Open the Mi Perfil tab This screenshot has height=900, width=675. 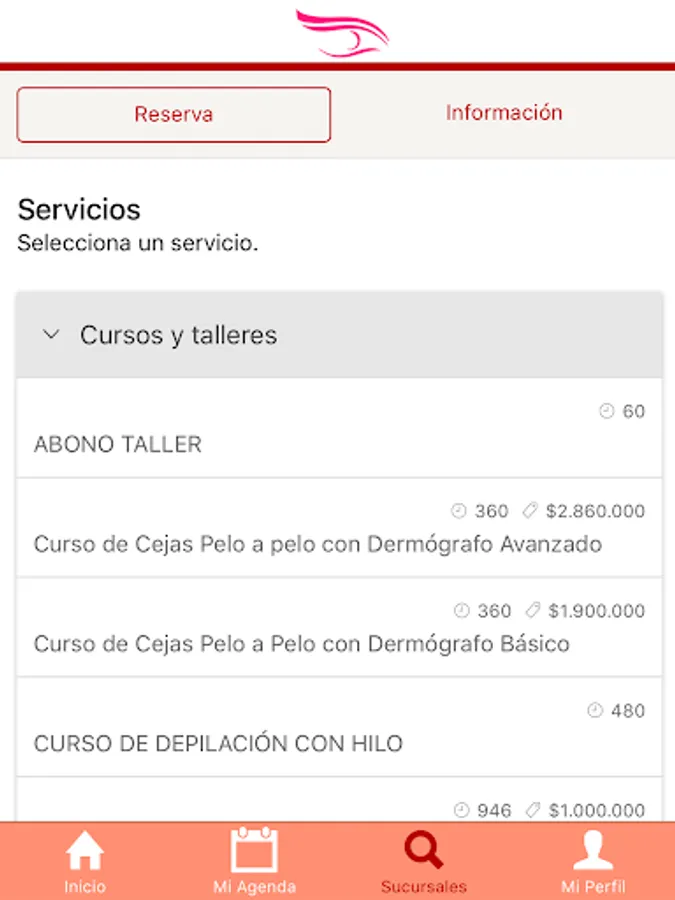click(x=593, y=862)
